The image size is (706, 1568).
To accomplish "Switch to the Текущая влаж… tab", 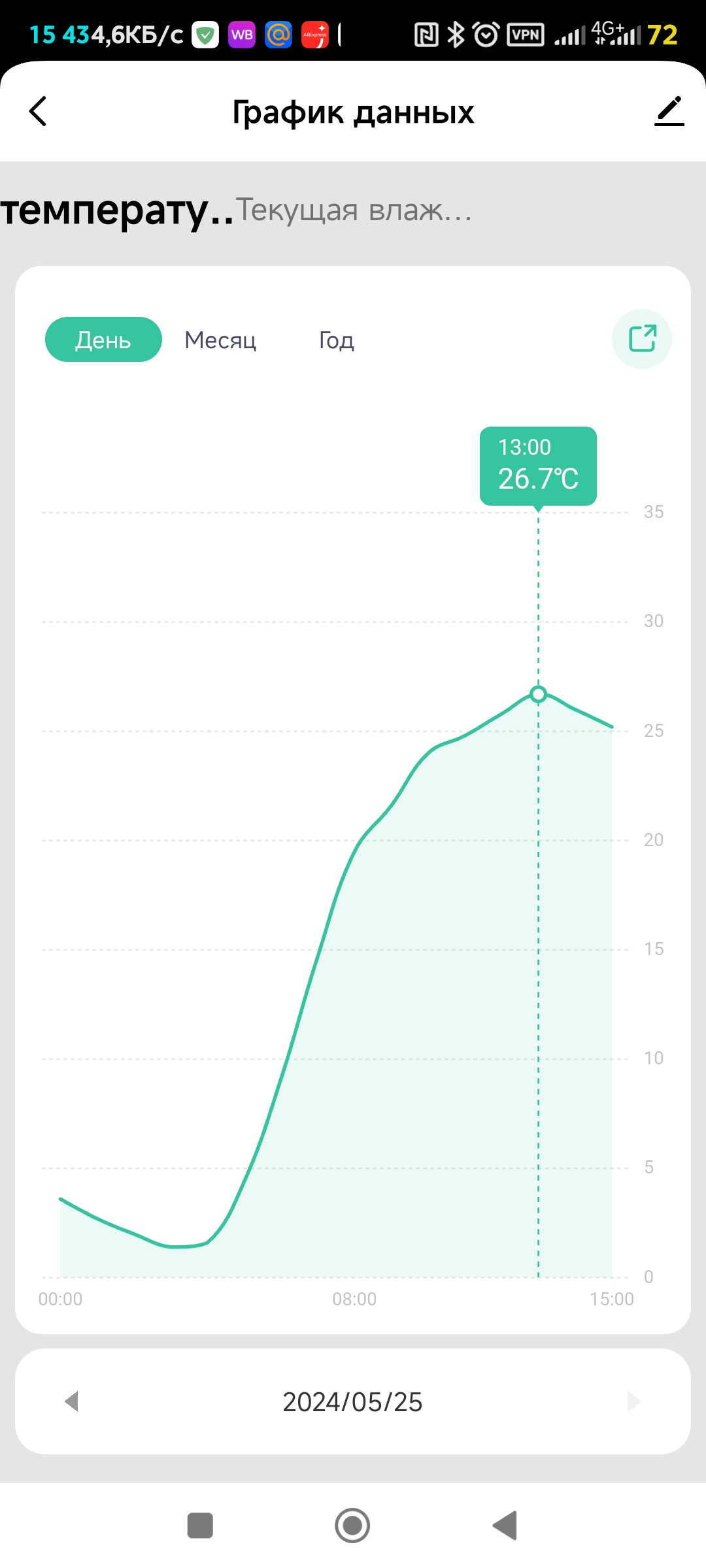I will tap(354, 210).
